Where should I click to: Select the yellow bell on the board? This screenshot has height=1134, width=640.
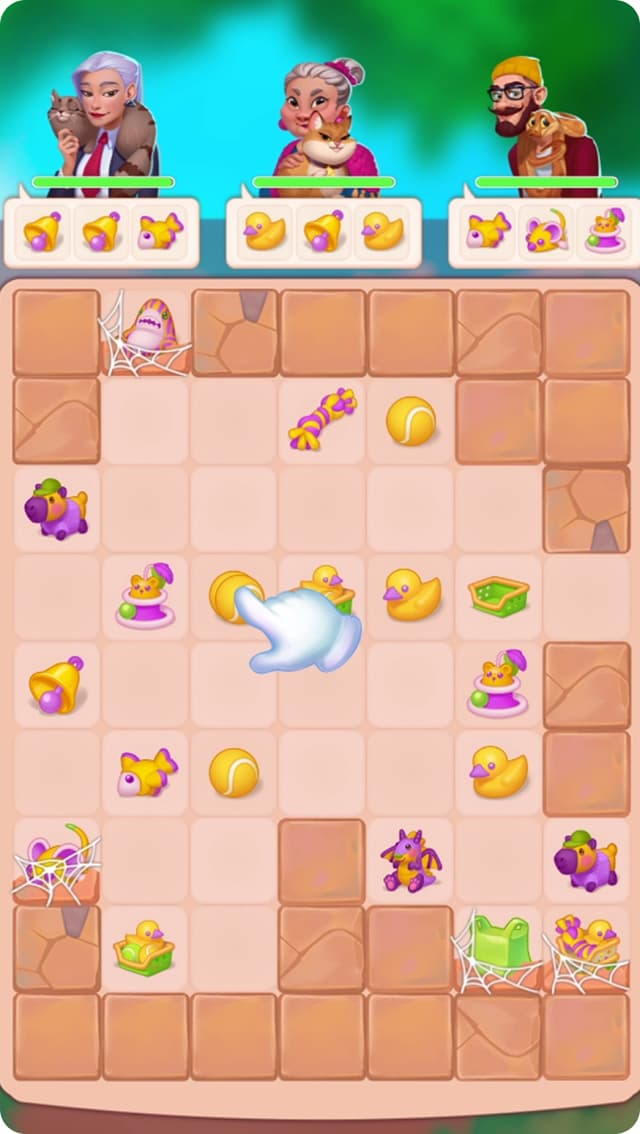click(56, 686)
